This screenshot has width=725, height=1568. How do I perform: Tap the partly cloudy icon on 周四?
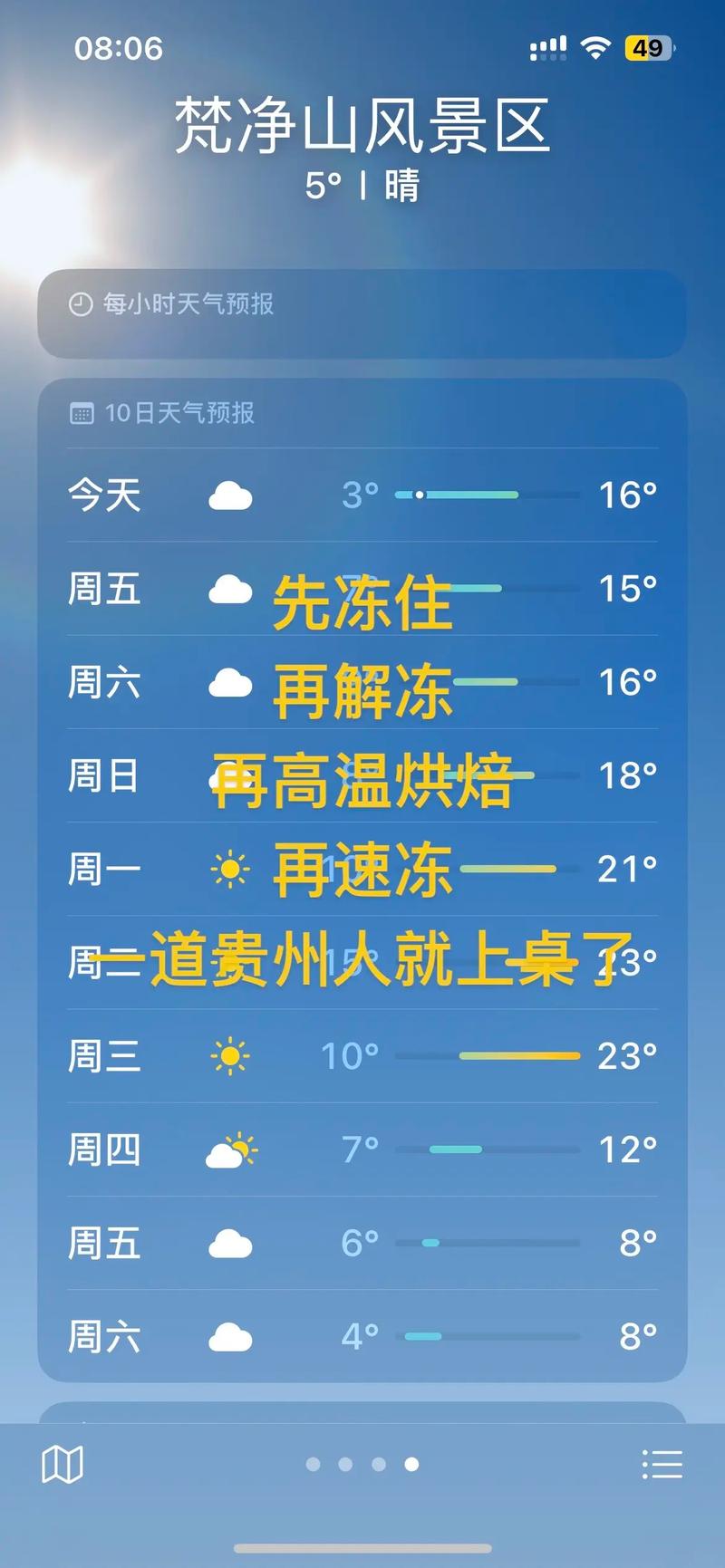231,1150
